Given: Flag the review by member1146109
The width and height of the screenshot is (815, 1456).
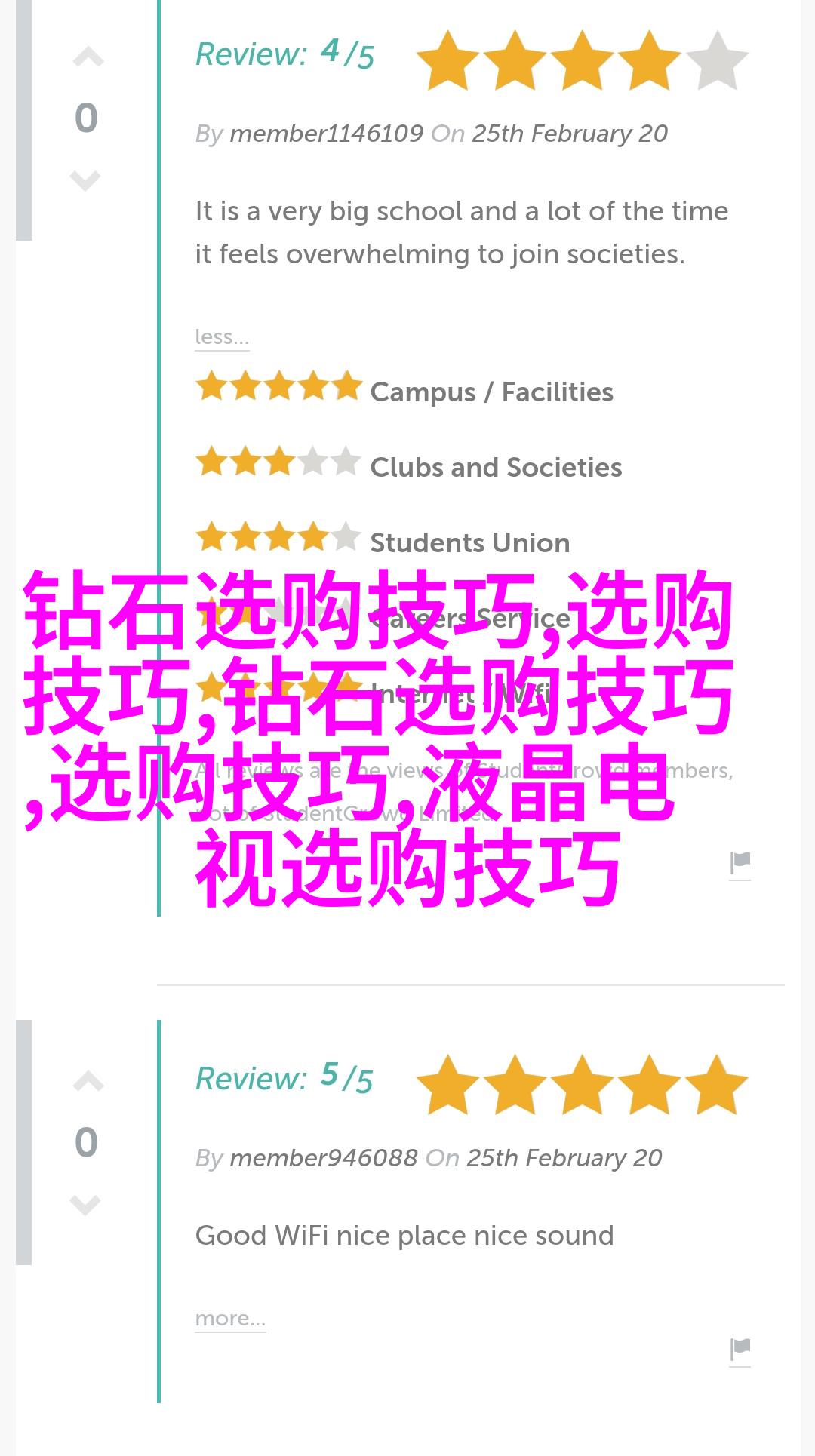Looking at the screenshot, I should pos(740,864).
